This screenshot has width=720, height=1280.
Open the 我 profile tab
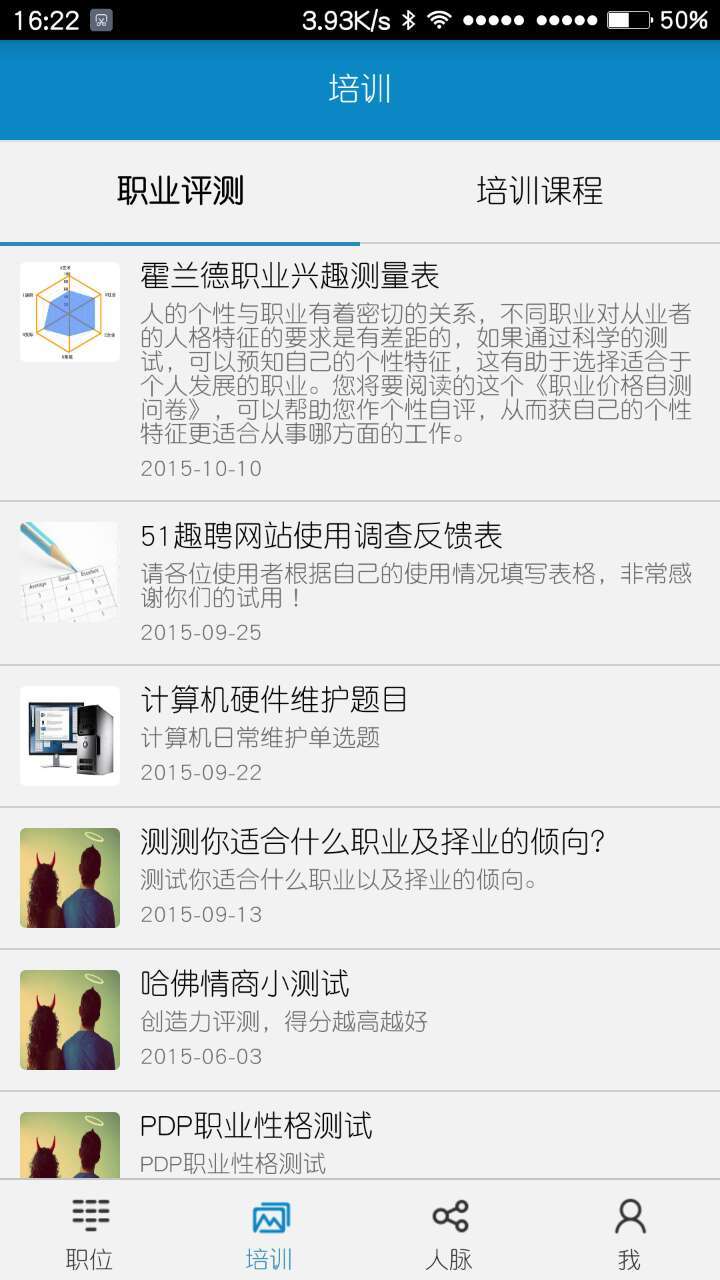tap(630, 1232)
